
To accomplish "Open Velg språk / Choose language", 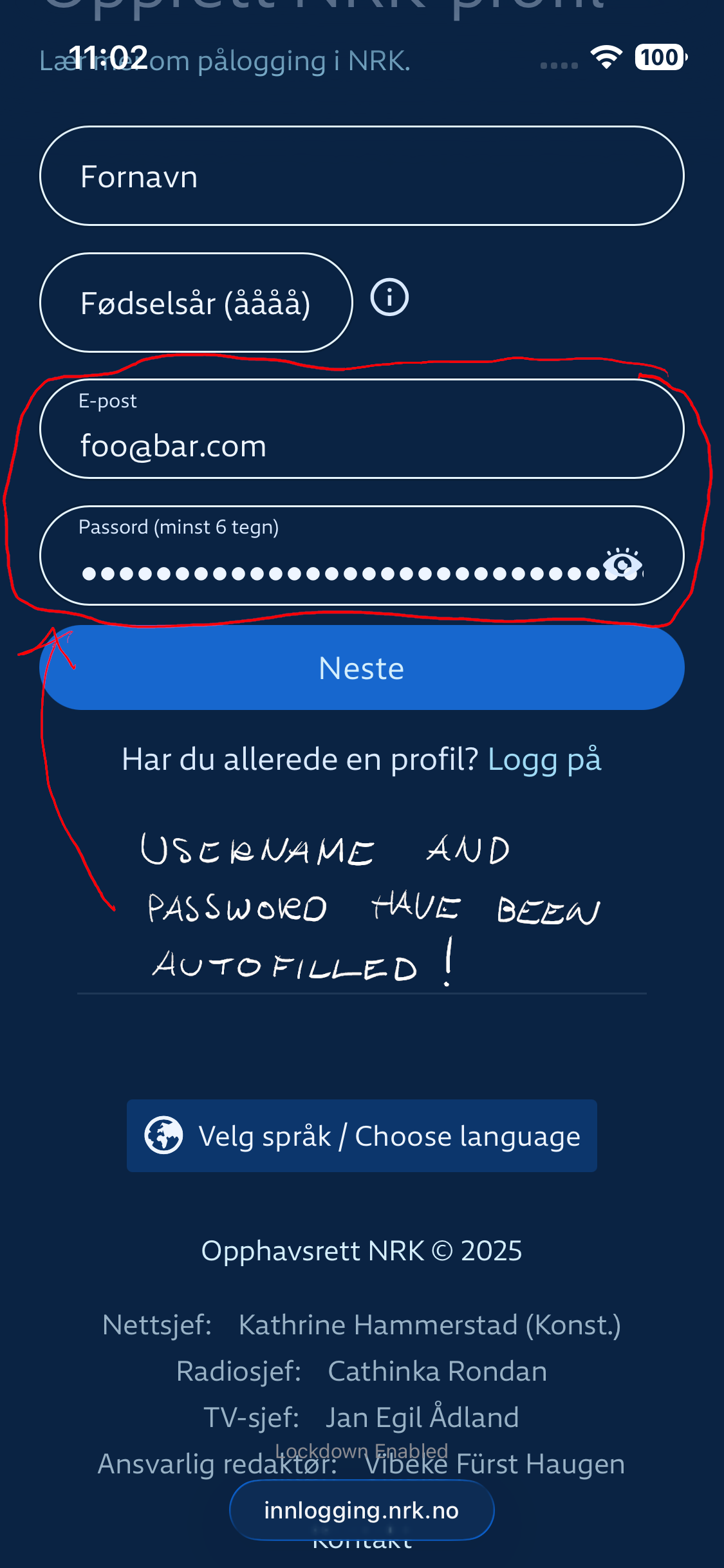I will [x=361, y=1136].
